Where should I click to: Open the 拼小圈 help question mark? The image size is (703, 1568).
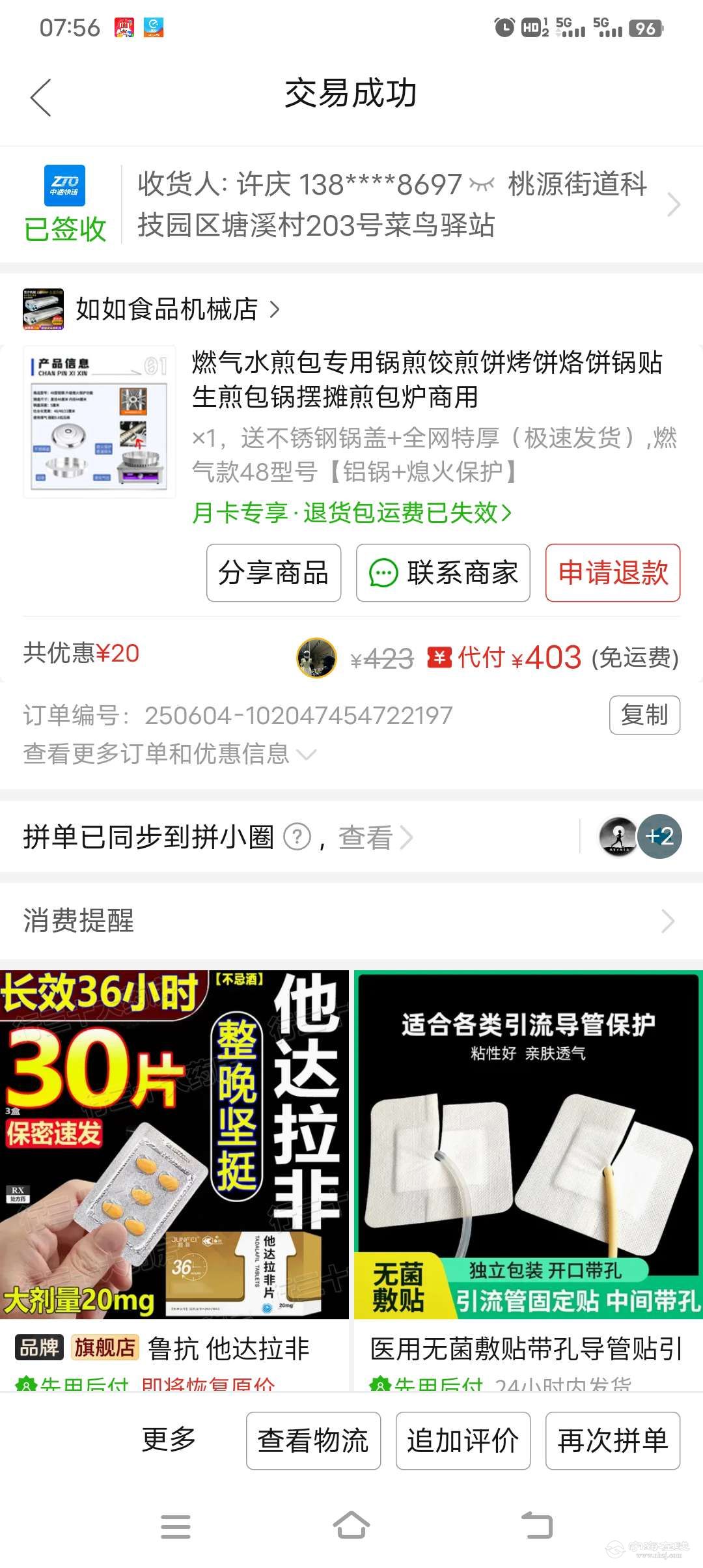297,837
